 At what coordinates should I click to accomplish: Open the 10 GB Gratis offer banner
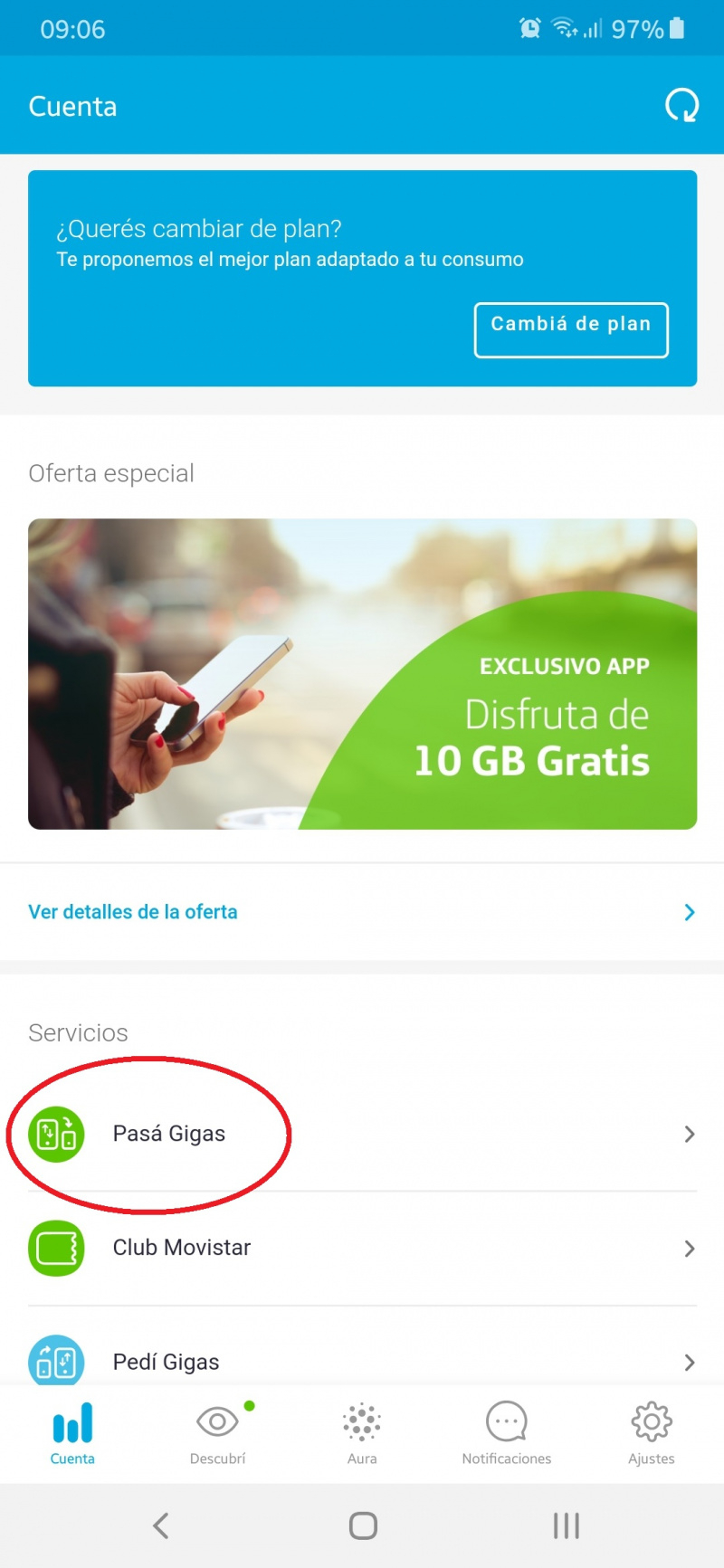point(362,673)
